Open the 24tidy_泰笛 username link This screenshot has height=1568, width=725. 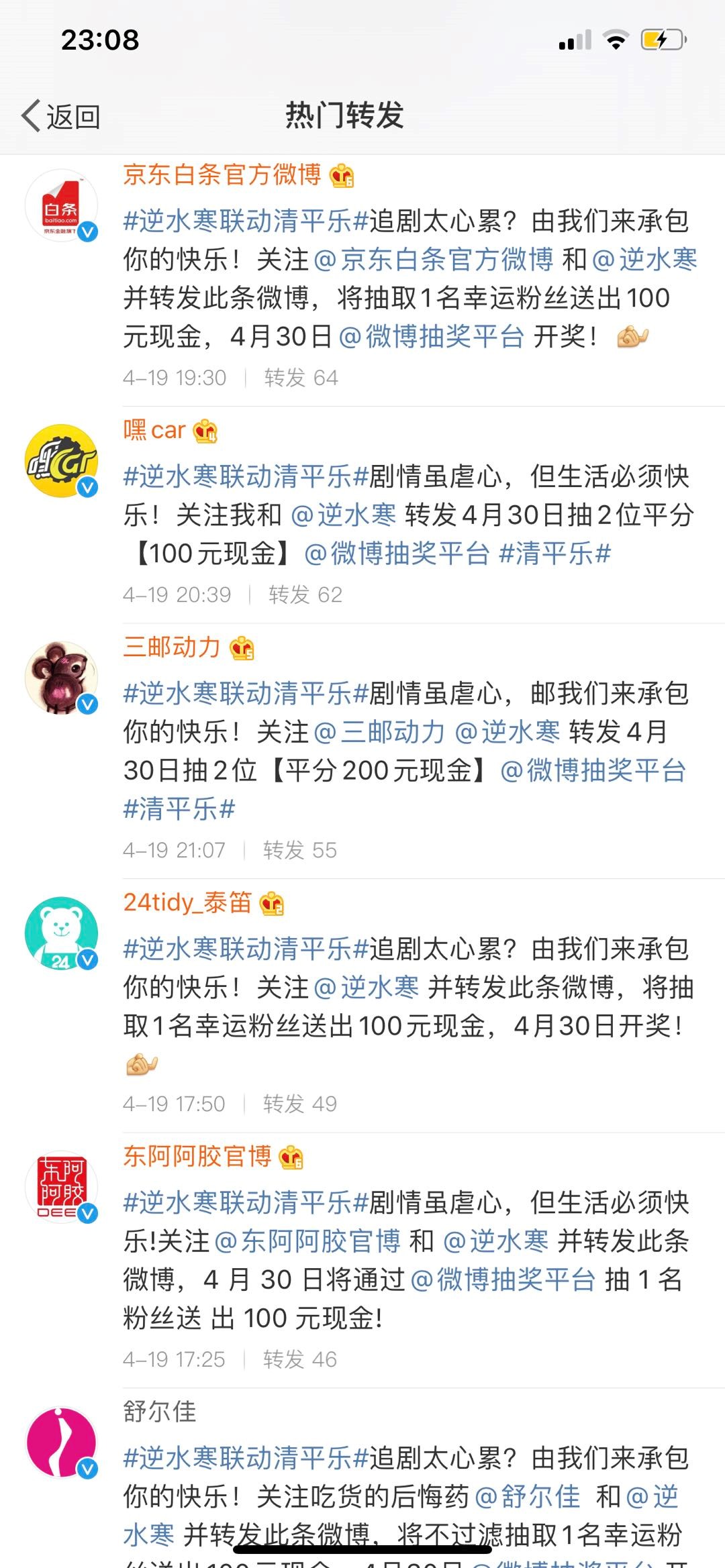coord(187,902)
